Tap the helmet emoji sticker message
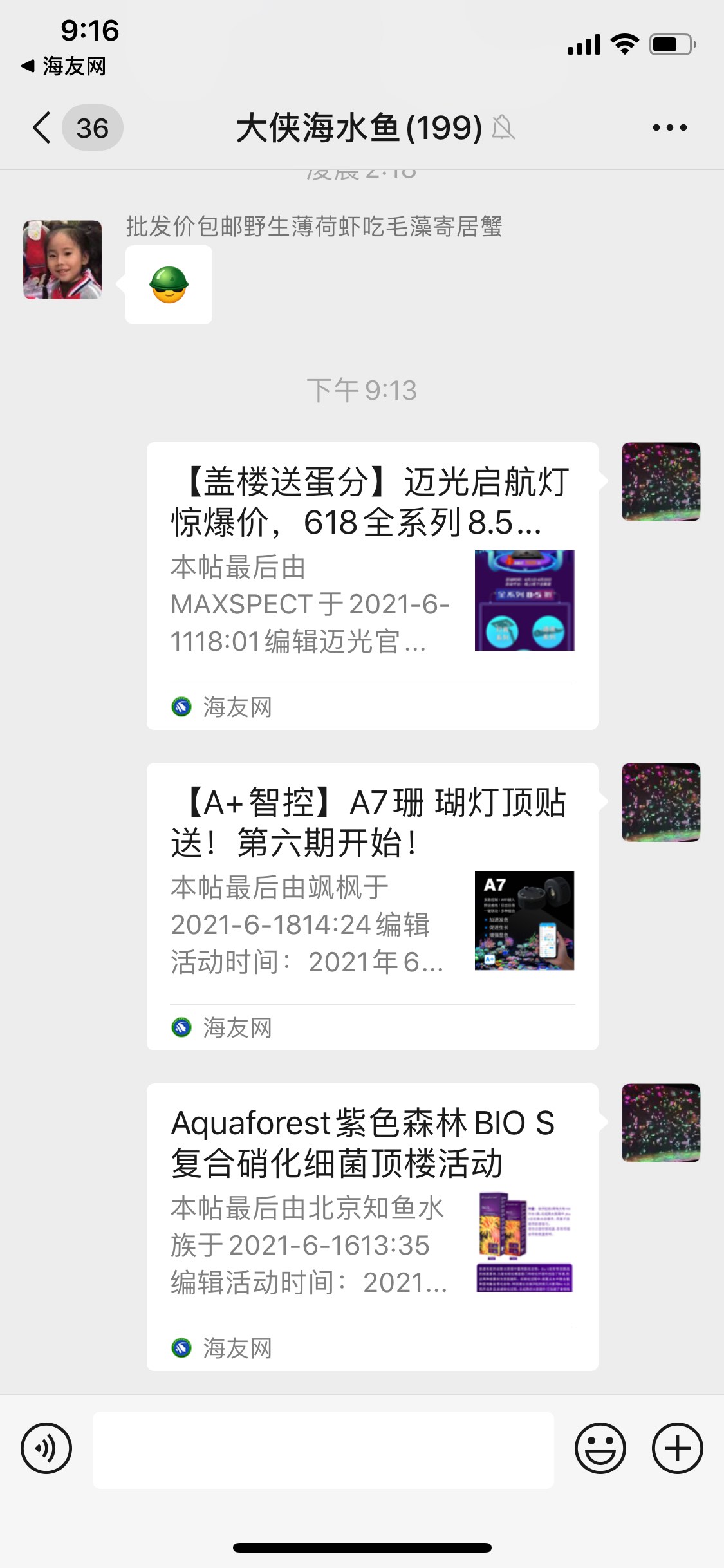 coord(169,285)
